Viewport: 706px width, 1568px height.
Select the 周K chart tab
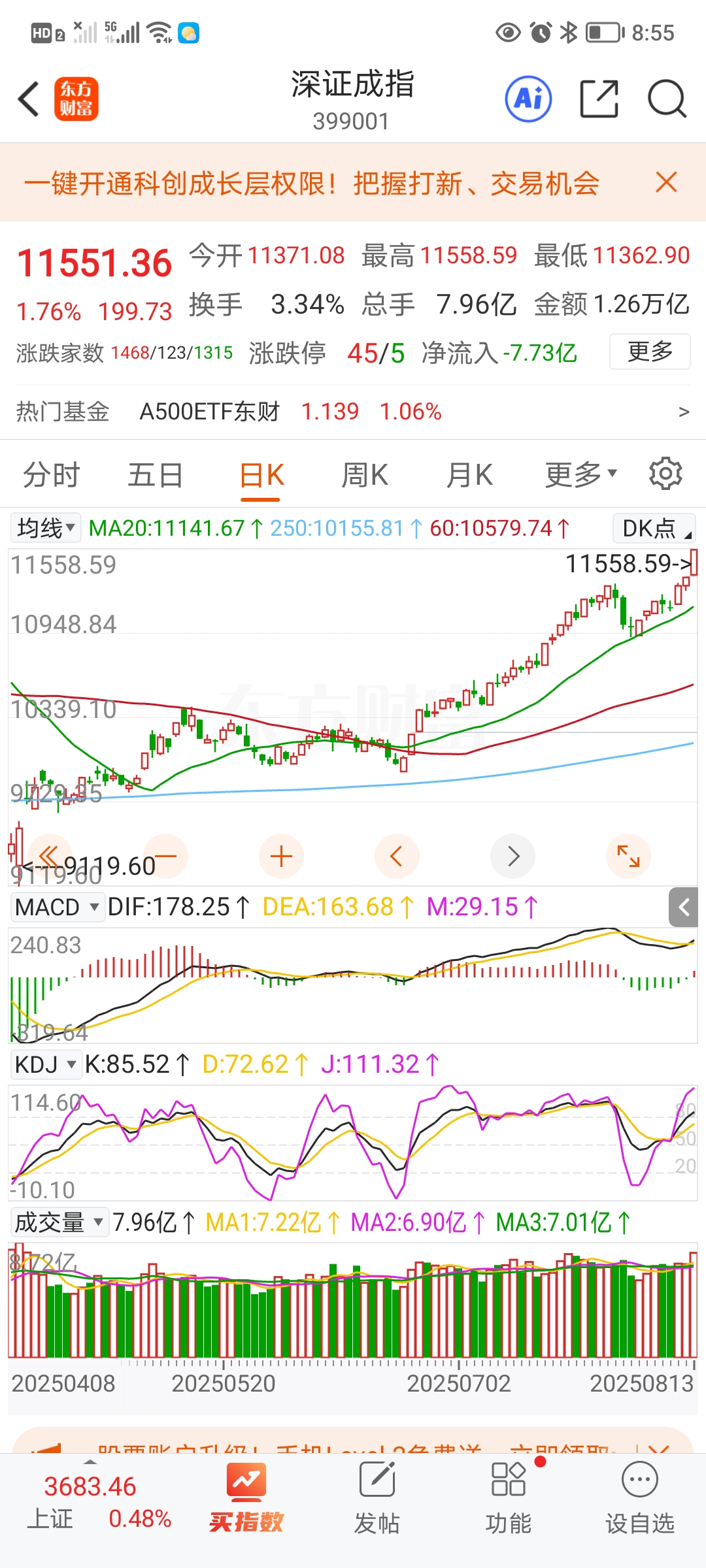pyautogui.click(x=365, y=475)
